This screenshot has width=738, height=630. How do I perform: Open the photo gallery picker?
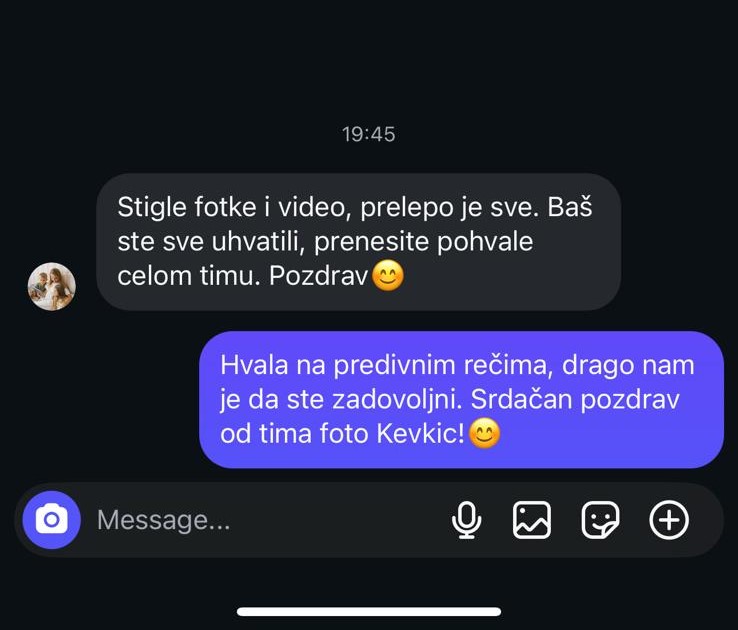click(x=532, y=520)
